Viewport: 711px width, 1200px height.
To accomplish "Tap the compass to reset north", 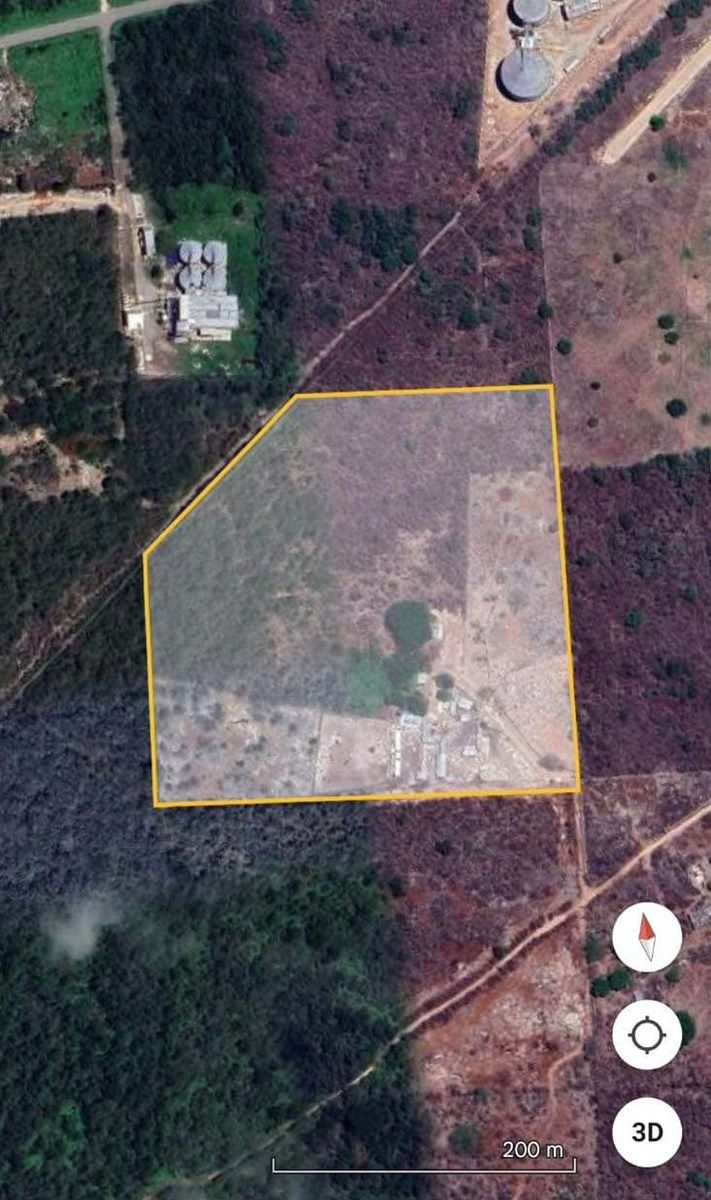I will click(647, 937).
